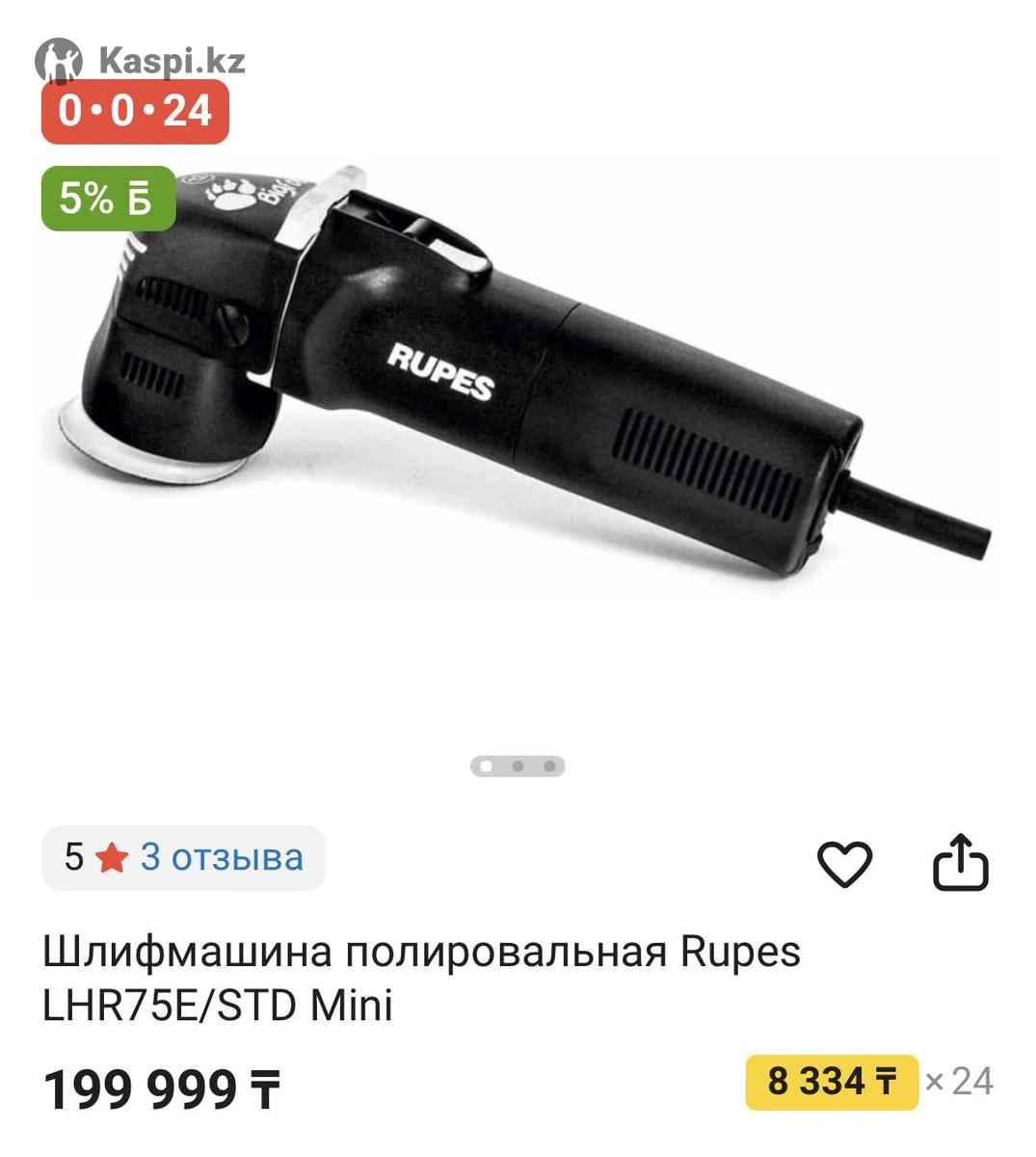Viewport: 1036px width, 1157px height.
Task: Share this product listing
Action: (960, 862)
